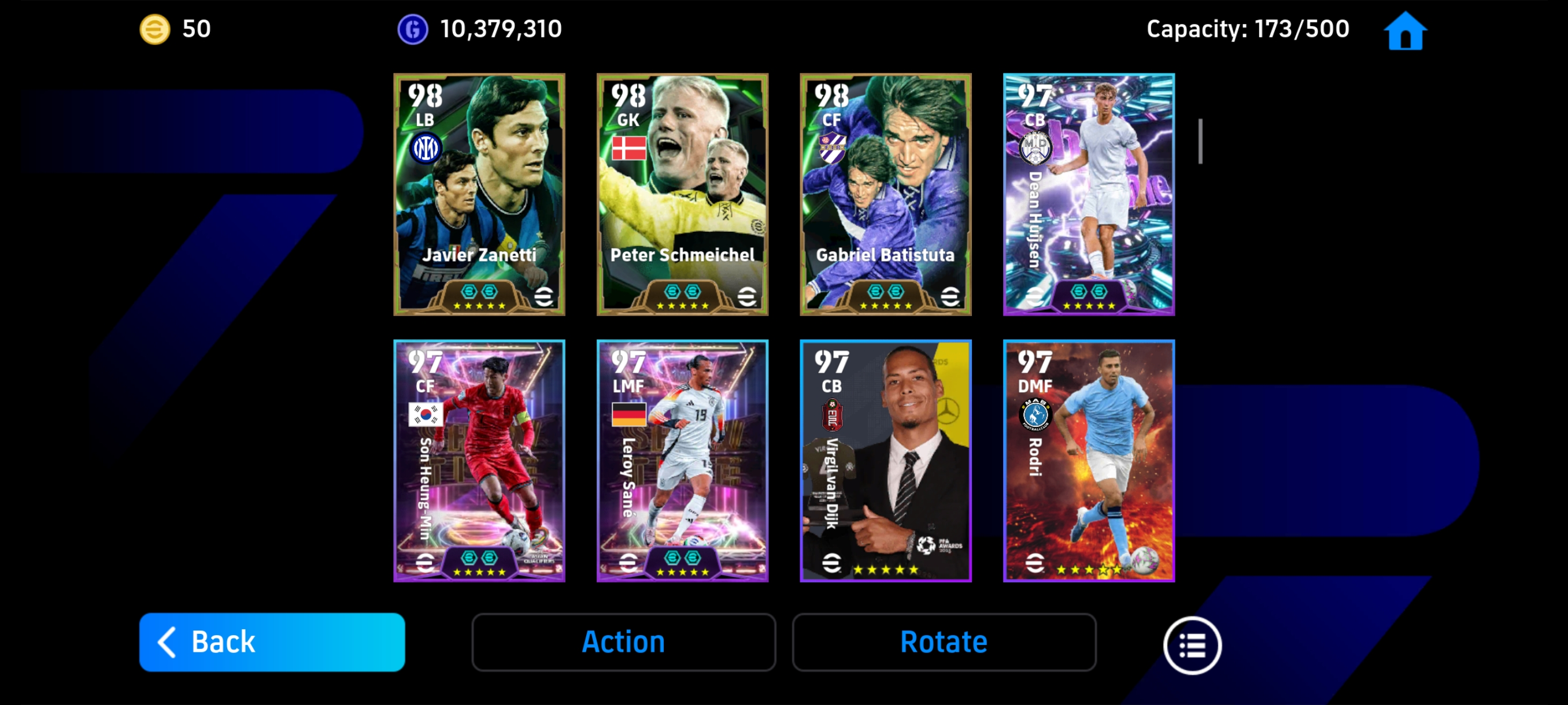
Task: Open the Gabriel Batistuta card
Action: pyautogui.click(x=885, y=195)
